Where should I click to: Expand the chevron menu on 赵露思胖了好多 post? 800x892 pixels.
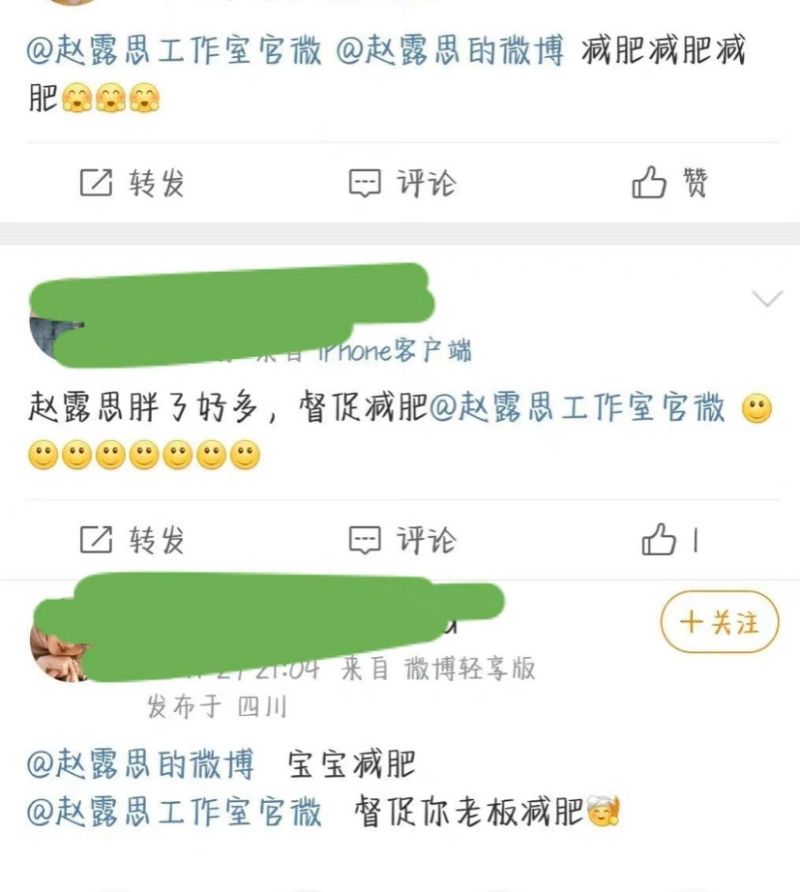coord(766,299)
